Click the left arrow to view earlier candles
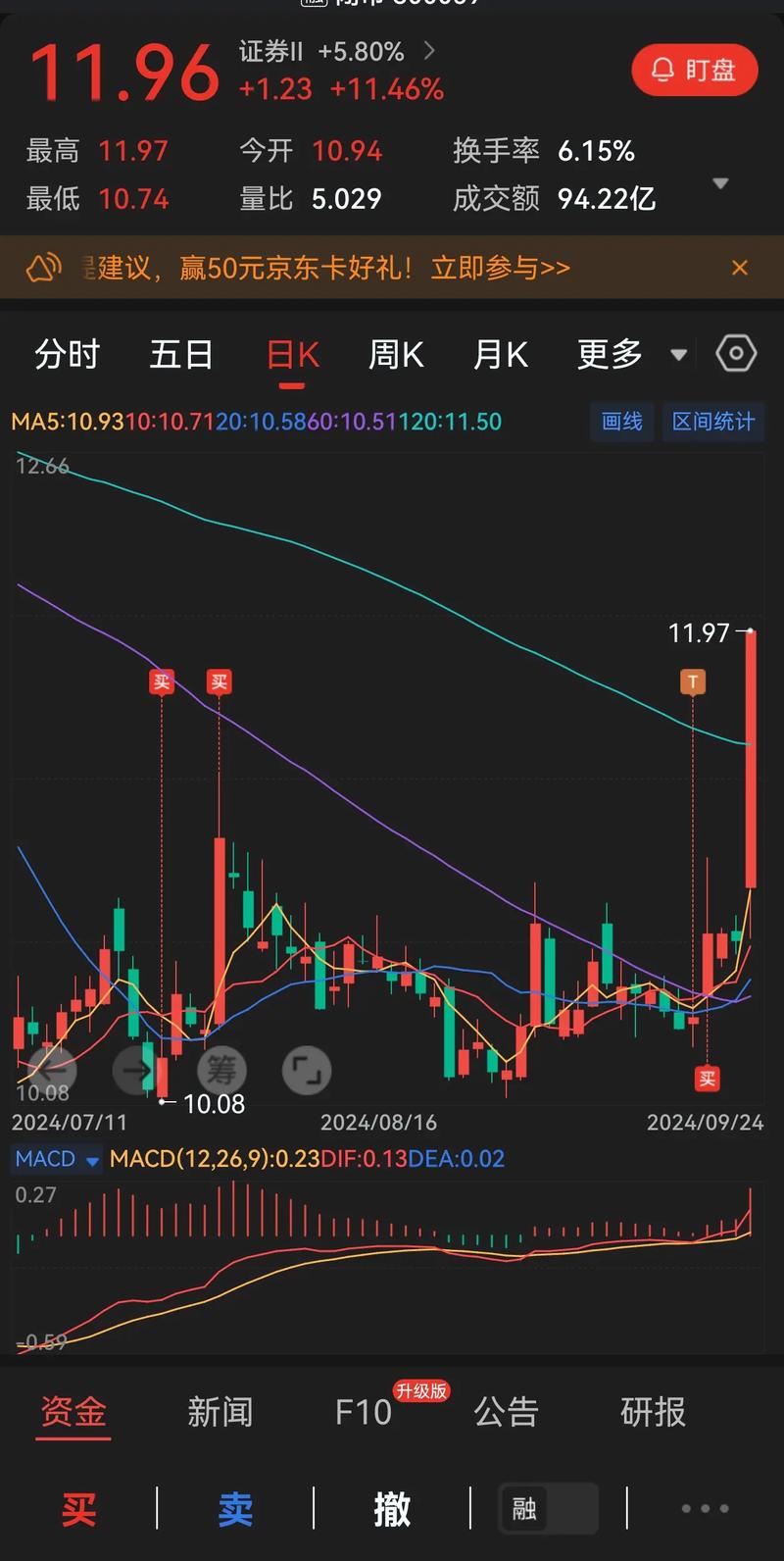 53,1071
